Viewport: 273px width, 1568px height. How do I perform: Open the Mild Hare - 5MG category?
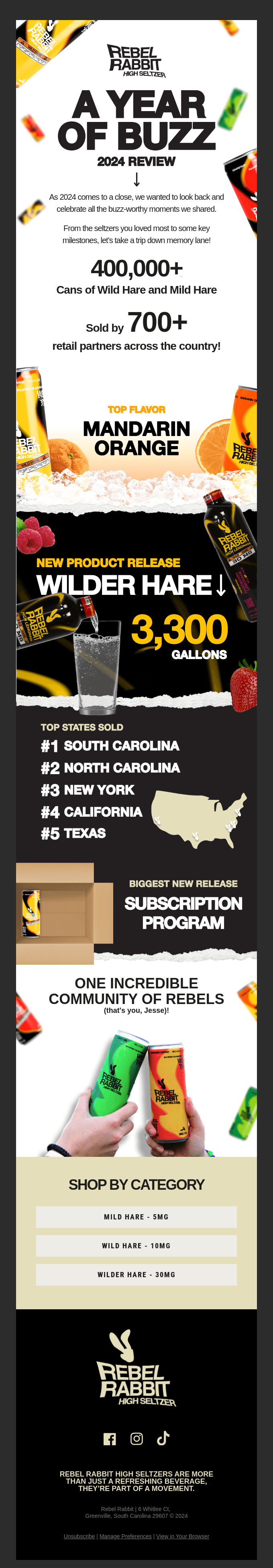click(x=136, y=1217)
